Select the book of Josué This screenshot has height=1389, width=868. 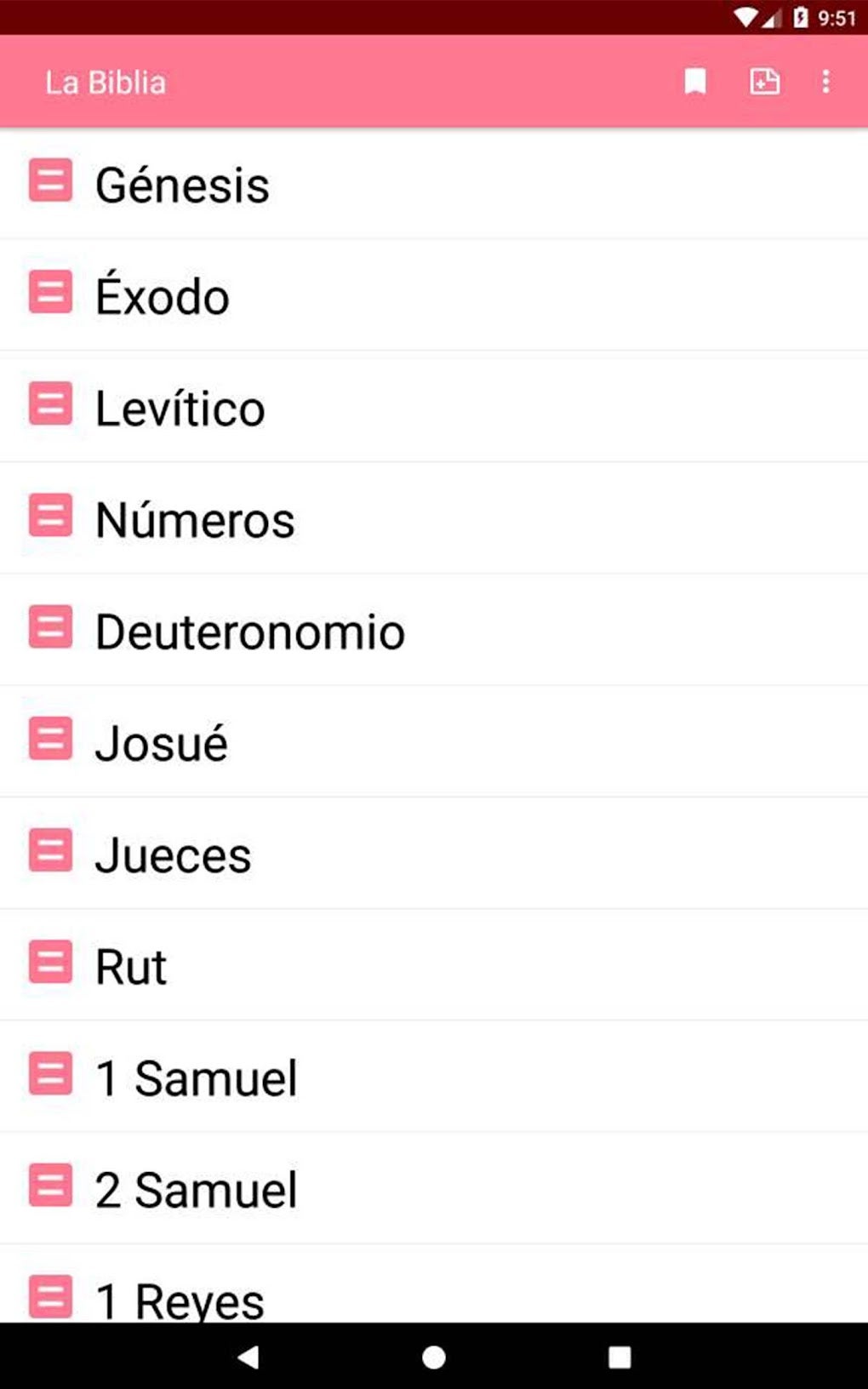162,743
